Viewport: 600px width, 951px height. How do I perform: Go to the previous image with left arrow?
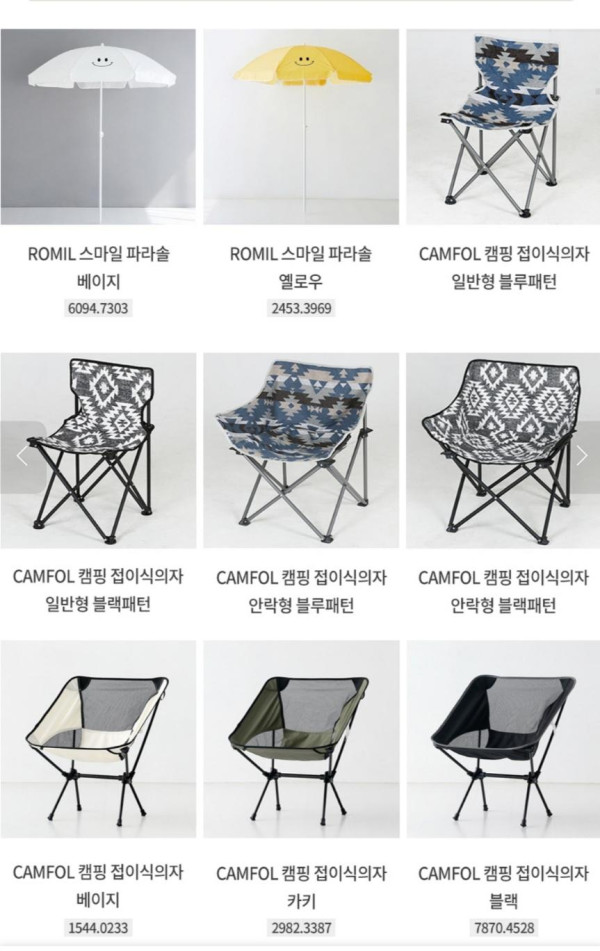(22, 456)
